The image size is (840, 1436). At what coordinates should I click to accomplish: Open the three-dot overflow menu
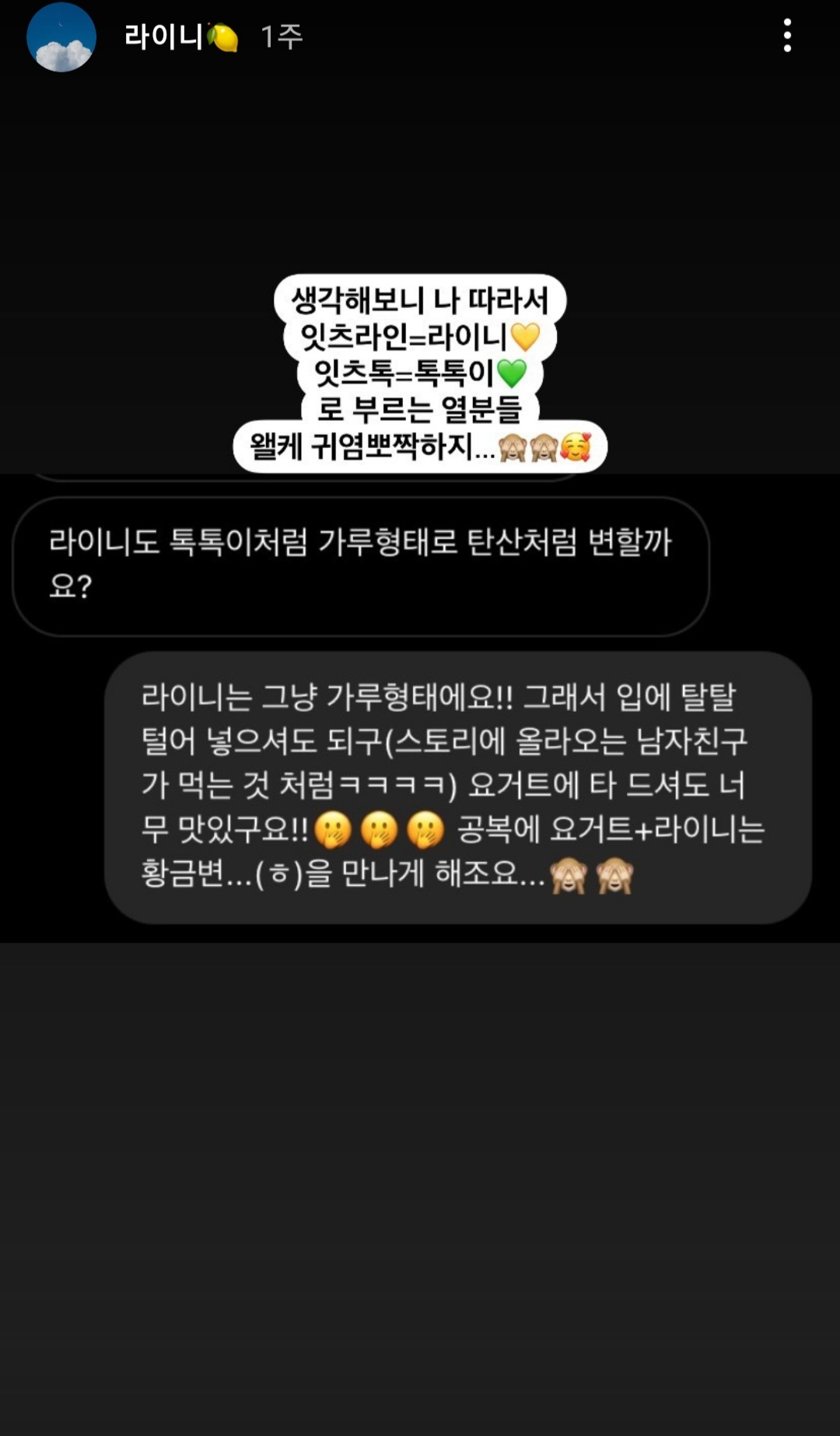pyautogui.click(x=787, y=37)
